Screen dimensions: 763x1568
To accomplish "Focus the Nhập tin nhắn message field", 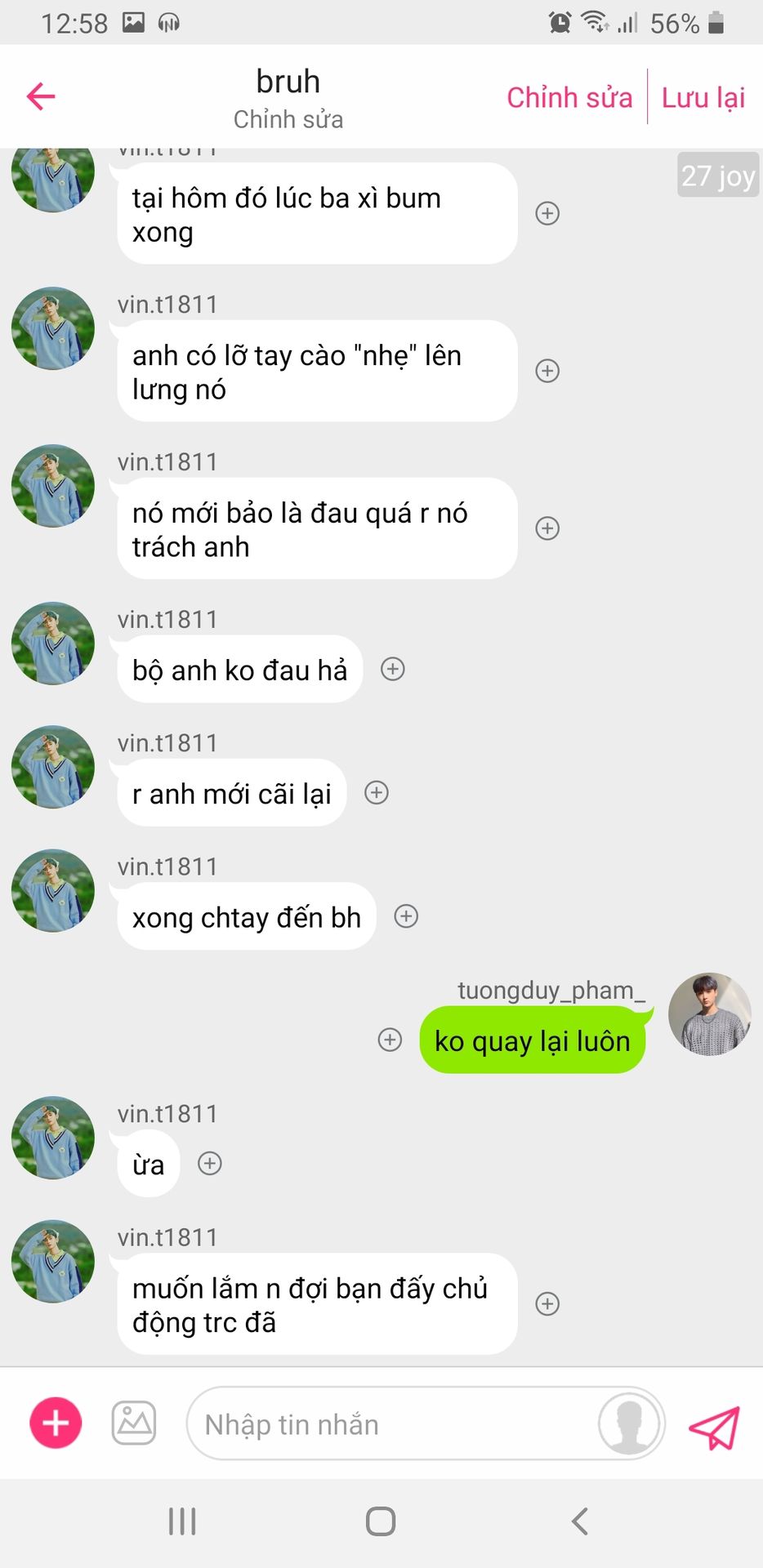I will (x=392, y=1424).
